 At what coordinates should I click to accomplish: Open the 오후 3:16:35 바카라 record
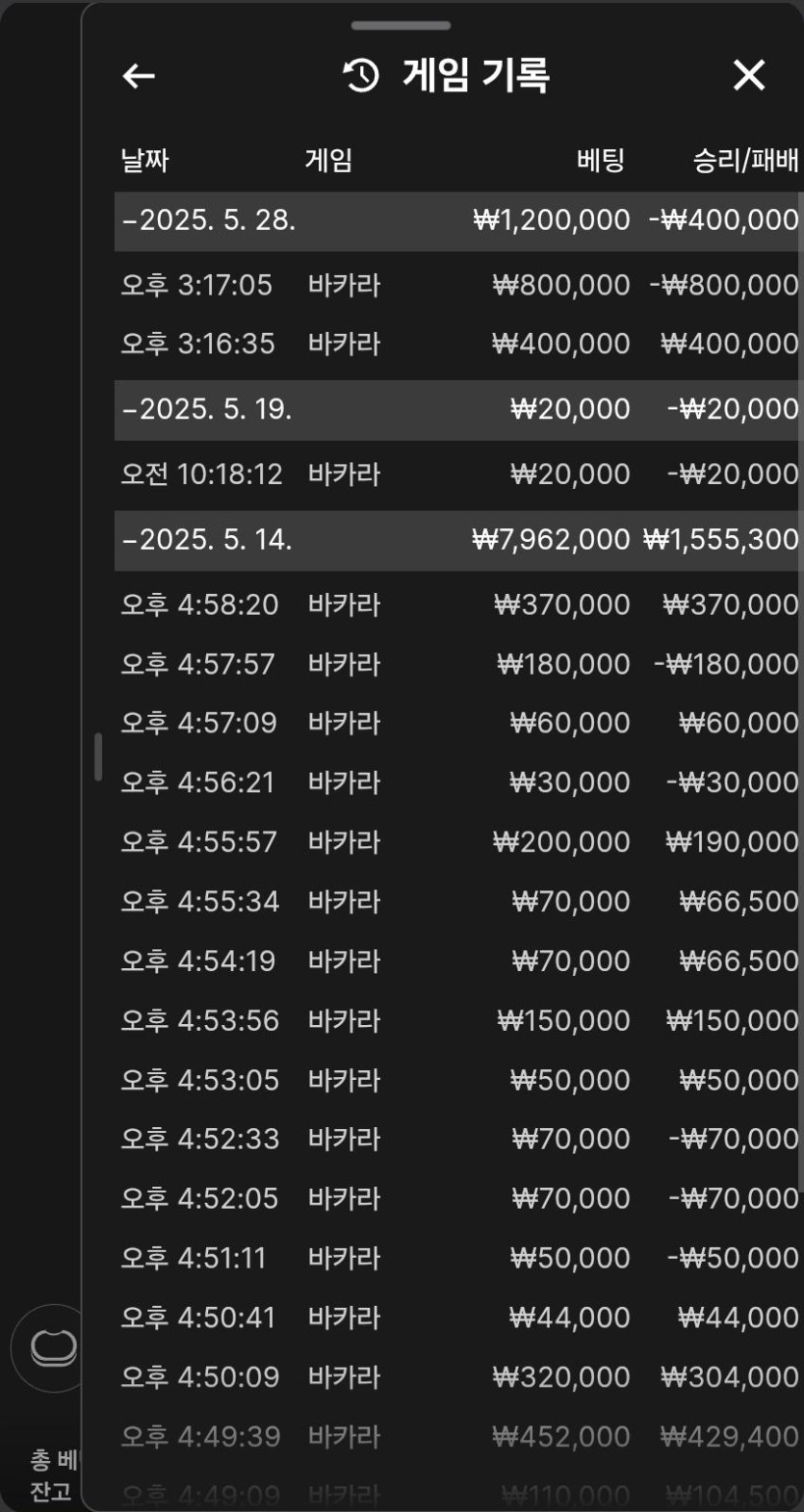point(458,344)
